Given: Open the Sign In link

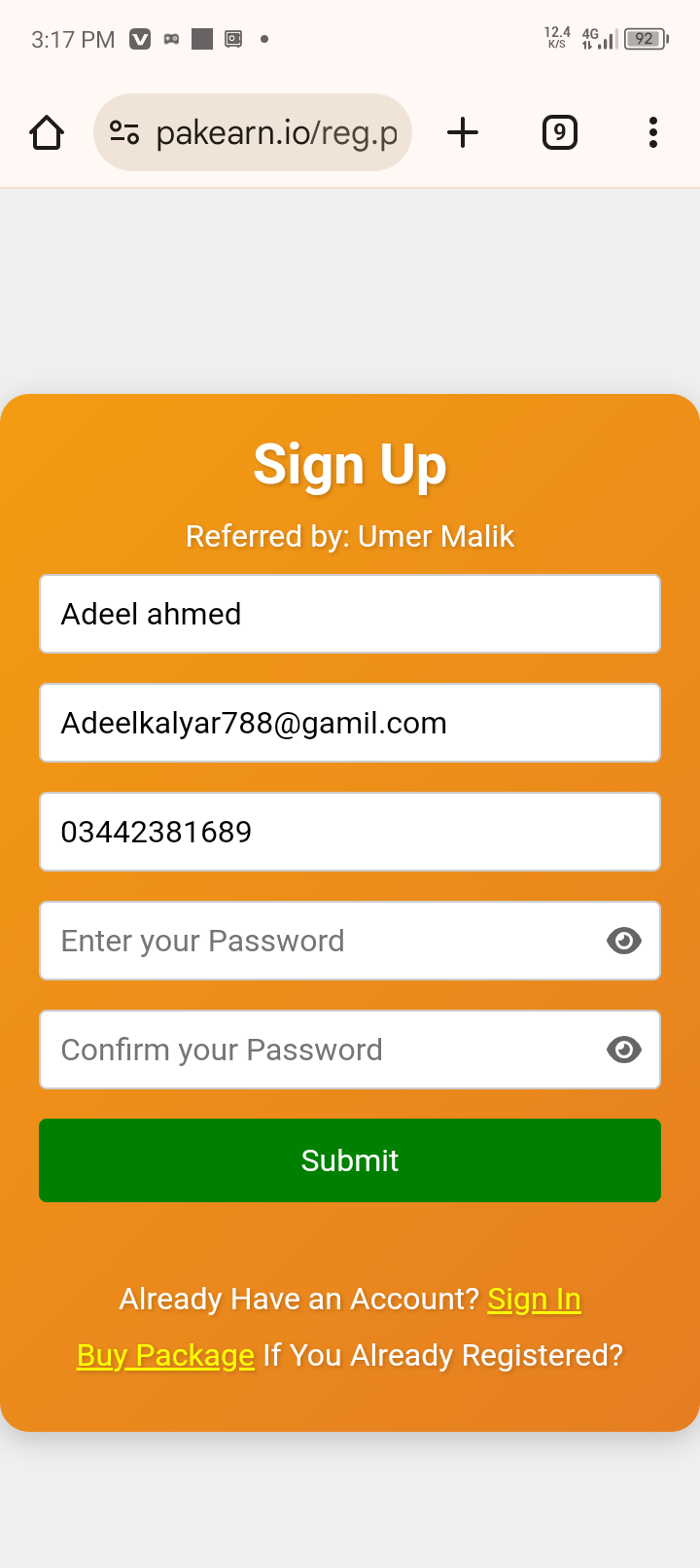Looking at the screenshot, I should point(534,1300).
